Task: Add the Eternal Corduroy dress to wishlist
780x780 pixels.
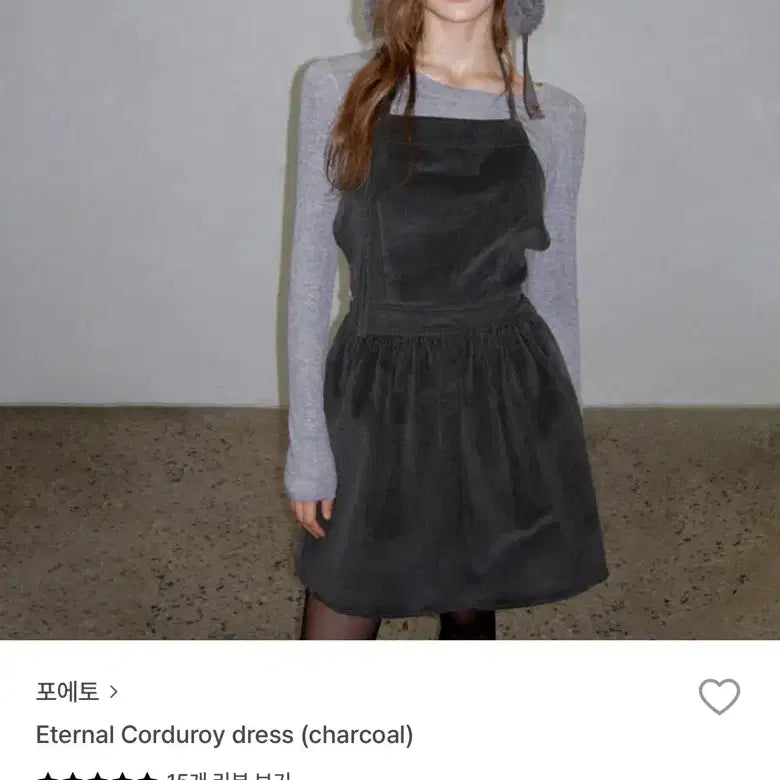Action: tap(718, 696)
